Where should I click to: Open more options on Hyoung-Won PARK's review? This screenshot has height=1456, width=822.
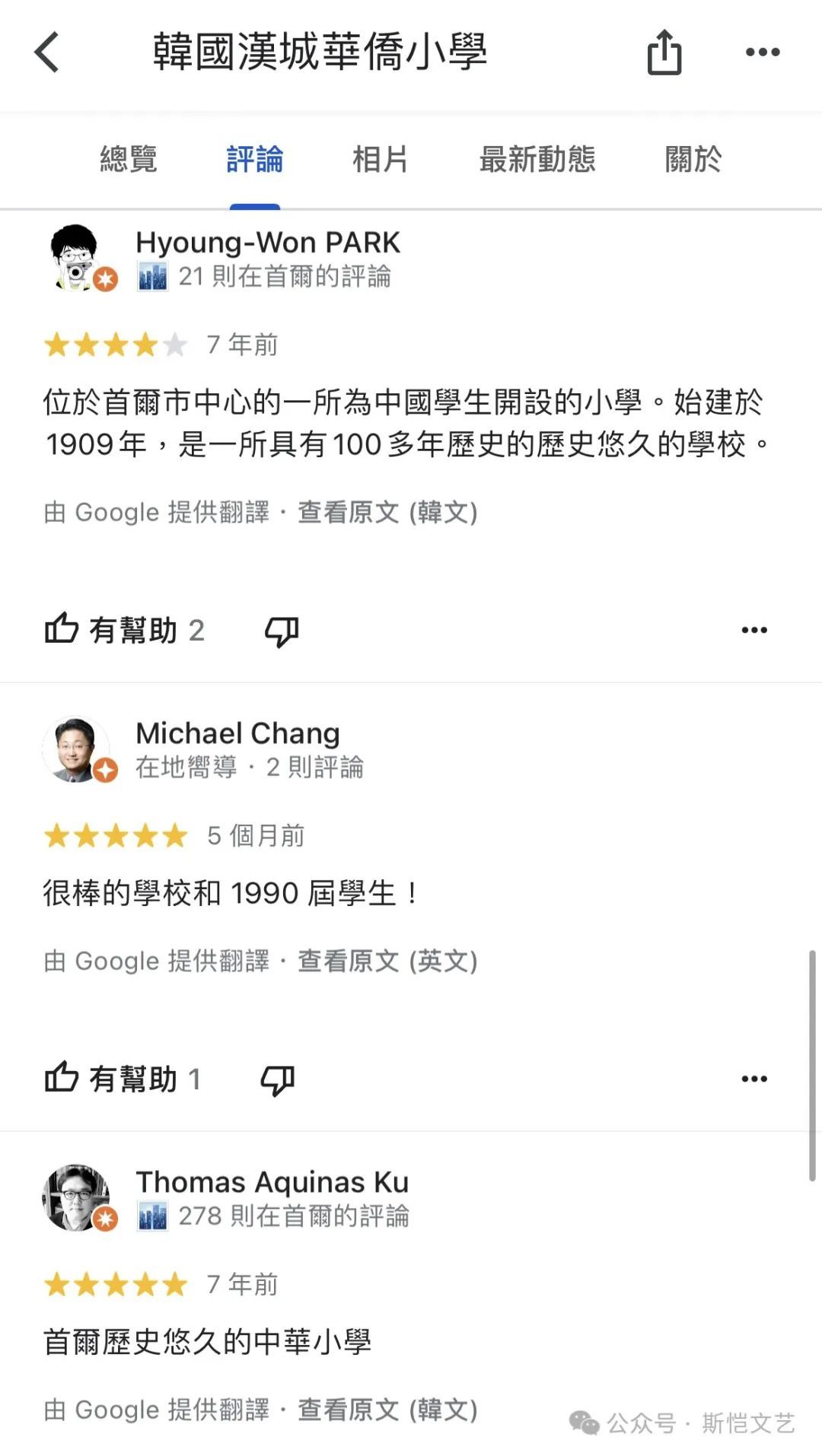coord(753,630)
